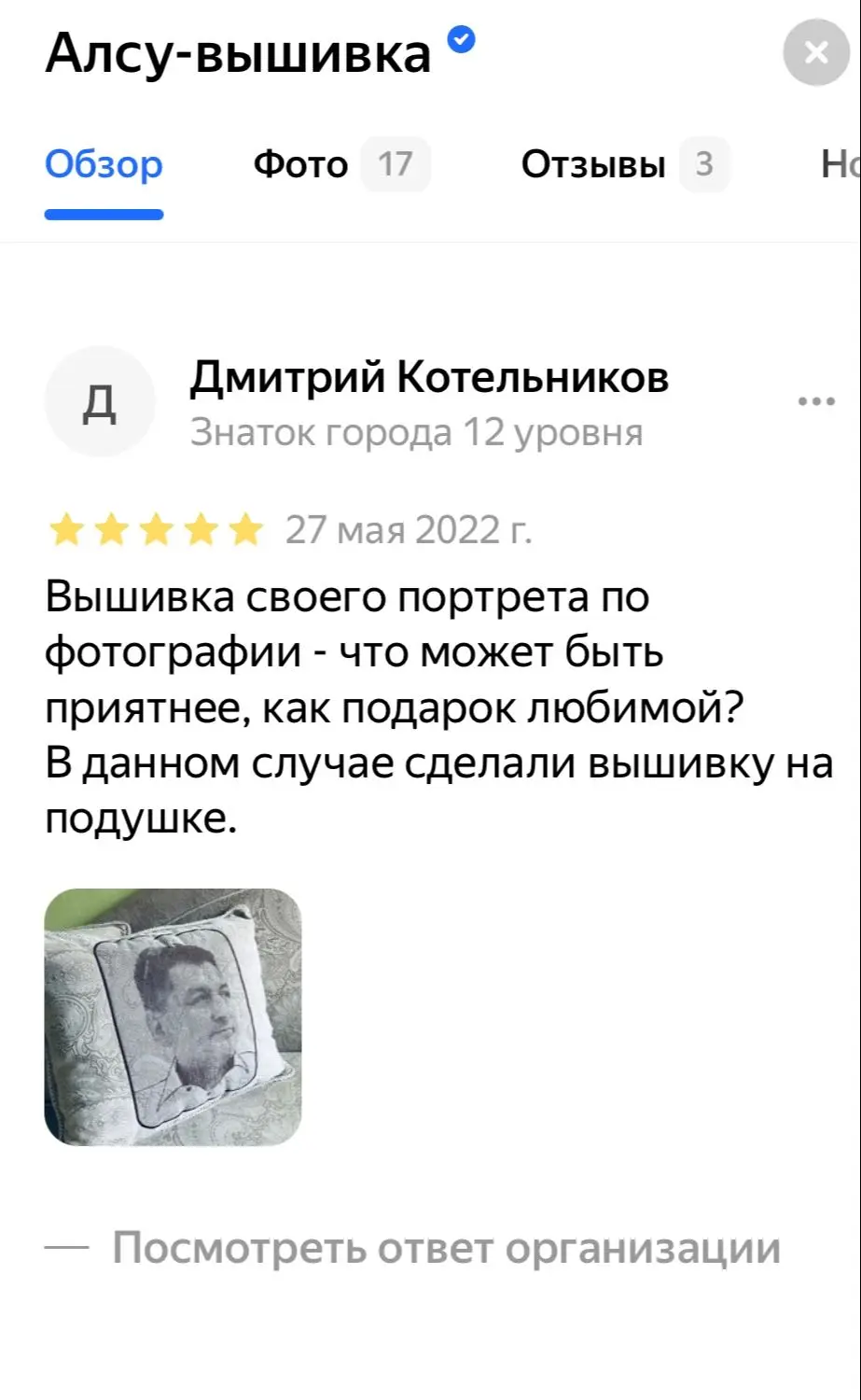Click the reviews counter badge showing 3
The width and height of the screenshot is (861, 1400).
[704, 164]
